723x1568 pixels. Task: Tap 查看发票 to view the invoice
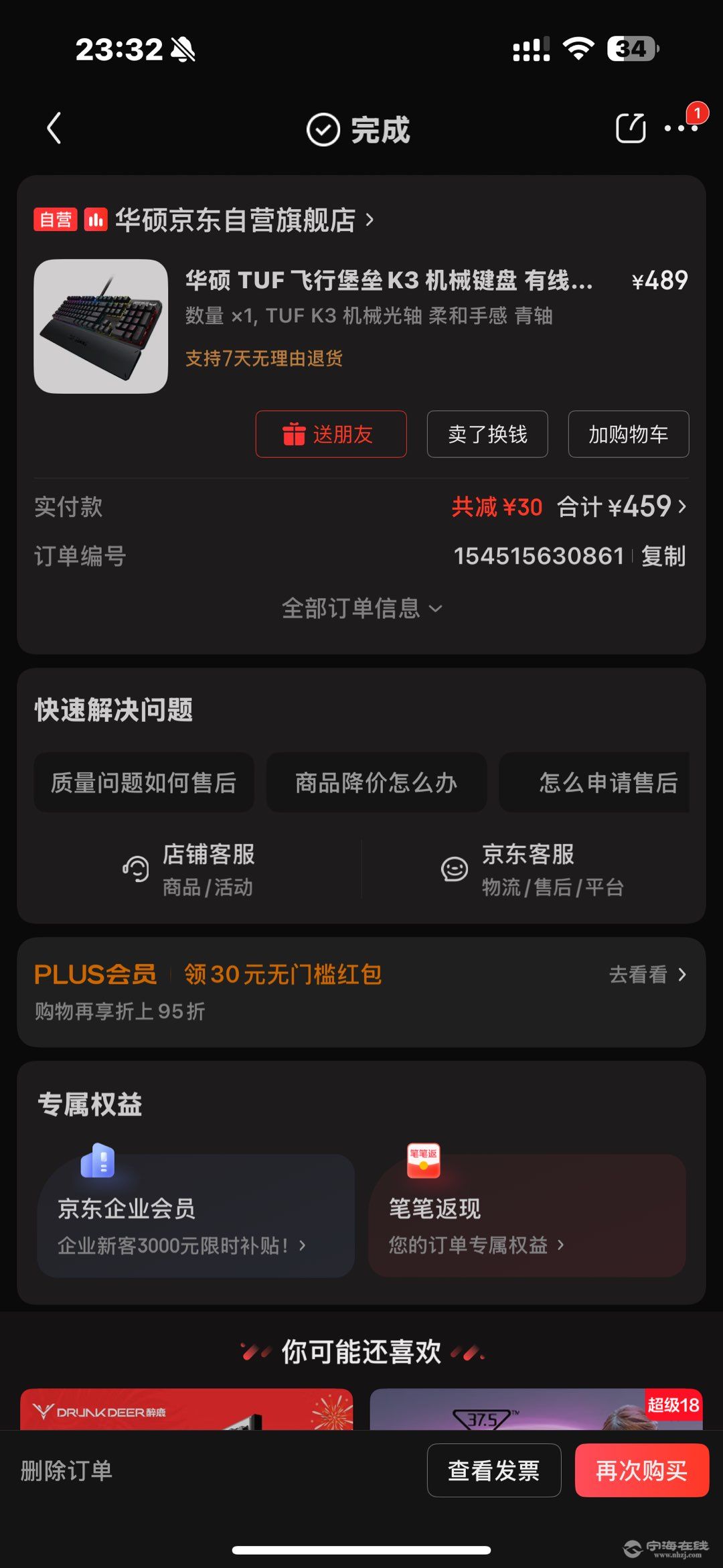click(x=494, y=1470)
